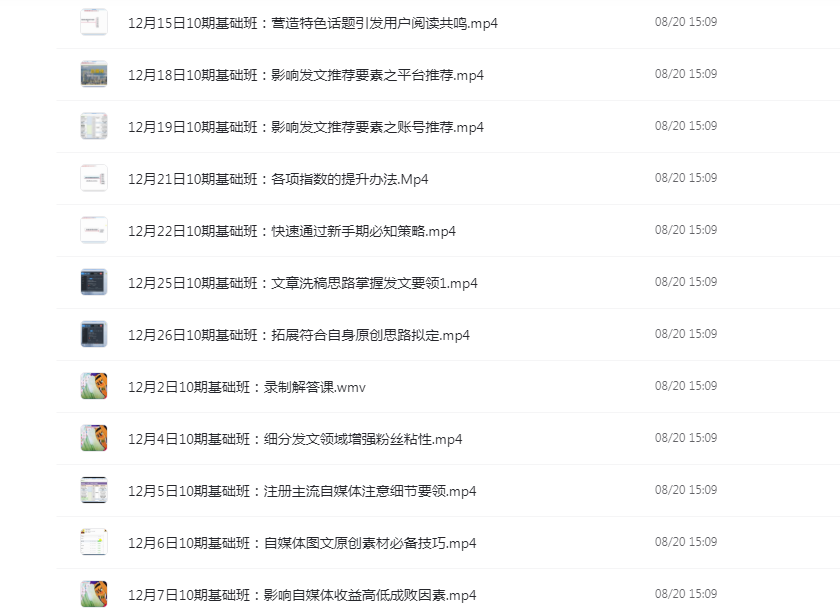The image size is (840, 609).
Task: Open the 12月7日 影响自媒体收益高低成败因素 video
Action: 302,595
